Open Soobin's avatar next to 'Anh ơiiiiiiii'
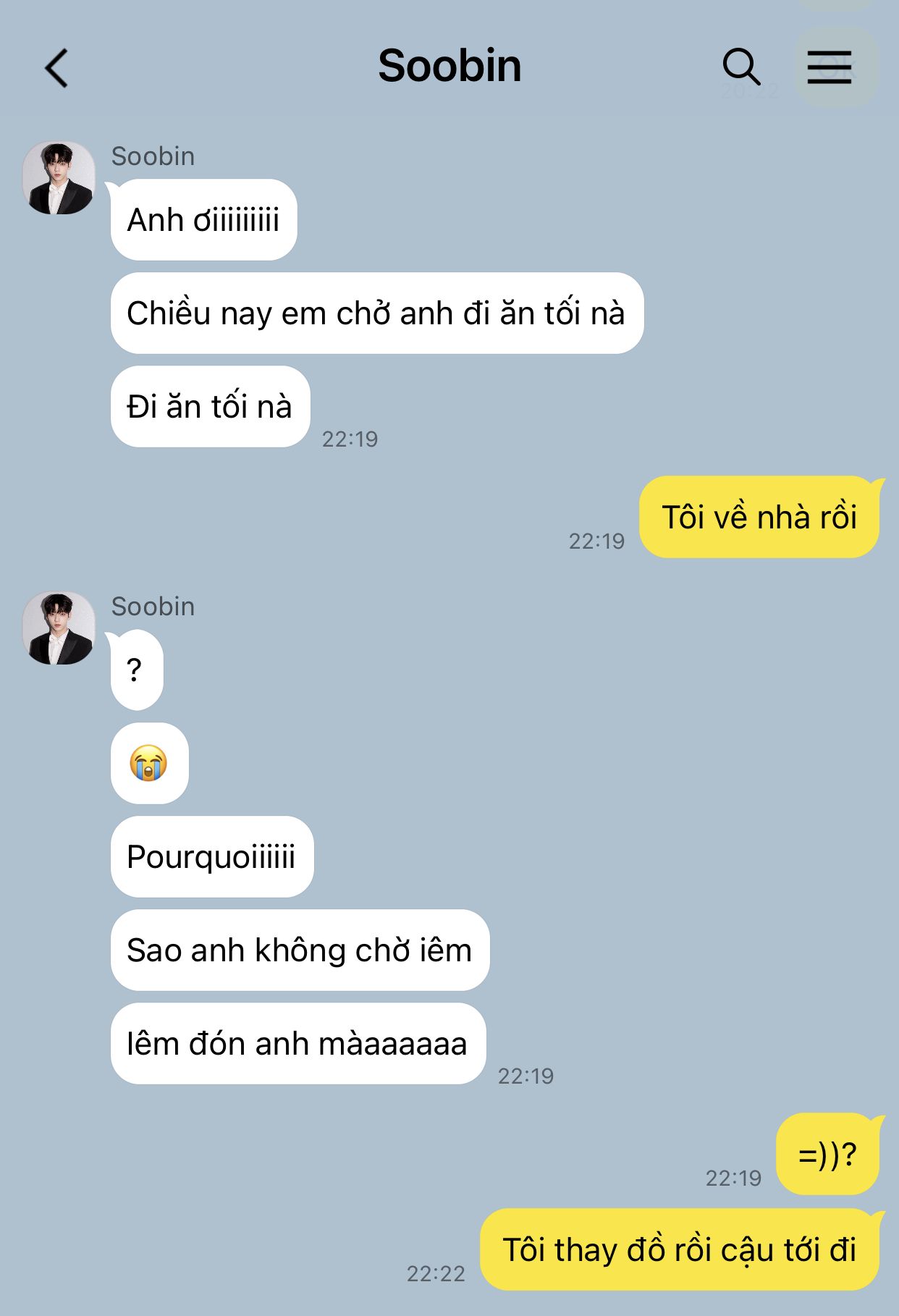The height and width of the screenshot is (1316, 899). coord(59,177)
